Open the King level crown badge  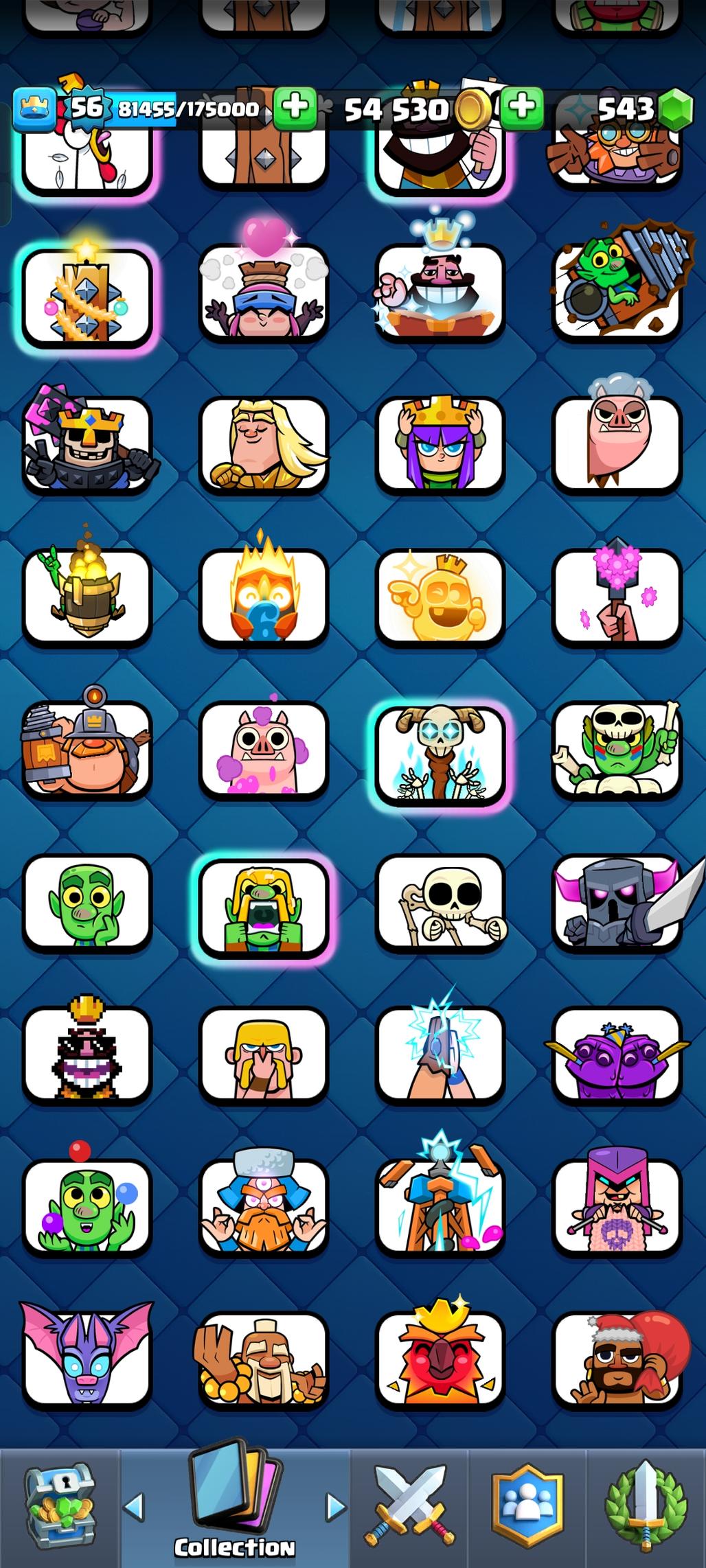pos(34,109)
